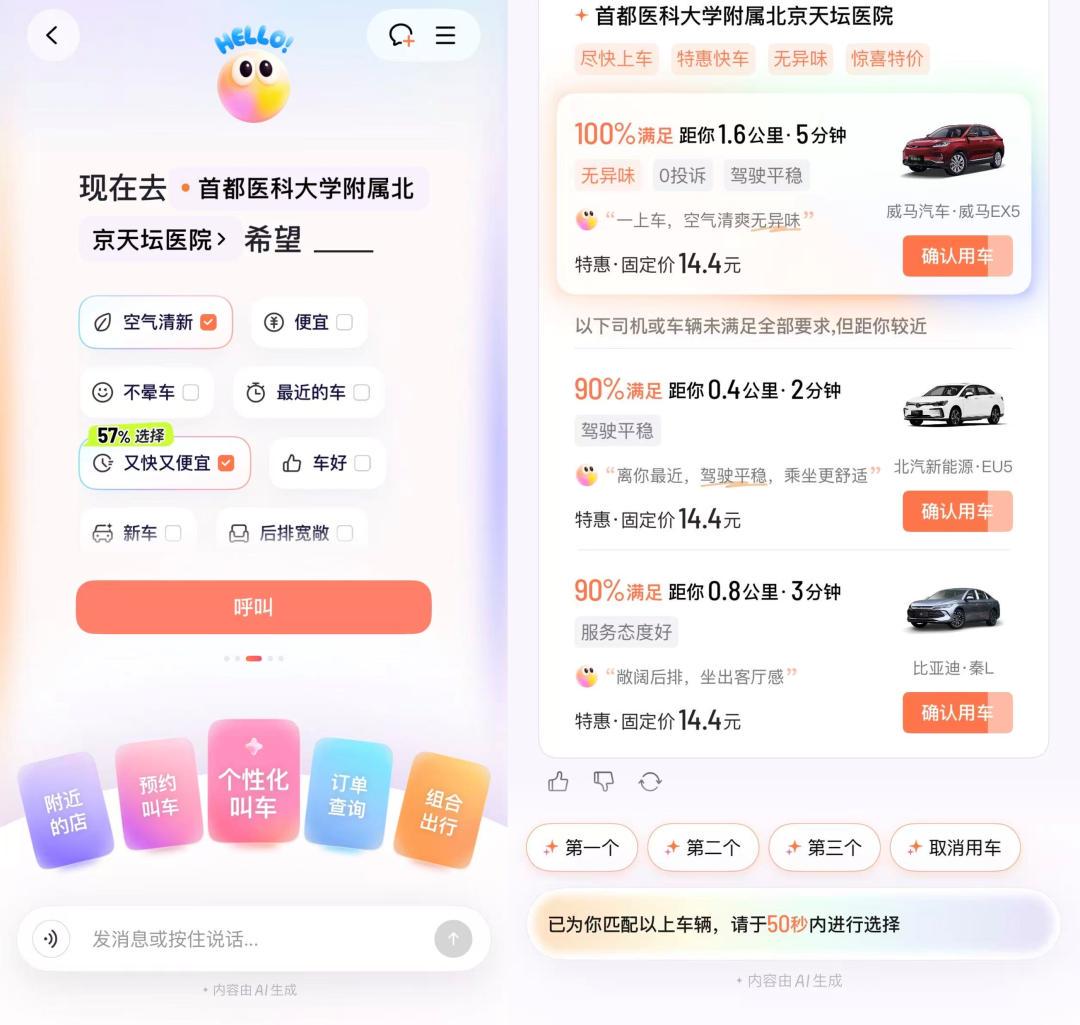
Task: Go back using the top-left arrow
Action: [x=52, y=36]
